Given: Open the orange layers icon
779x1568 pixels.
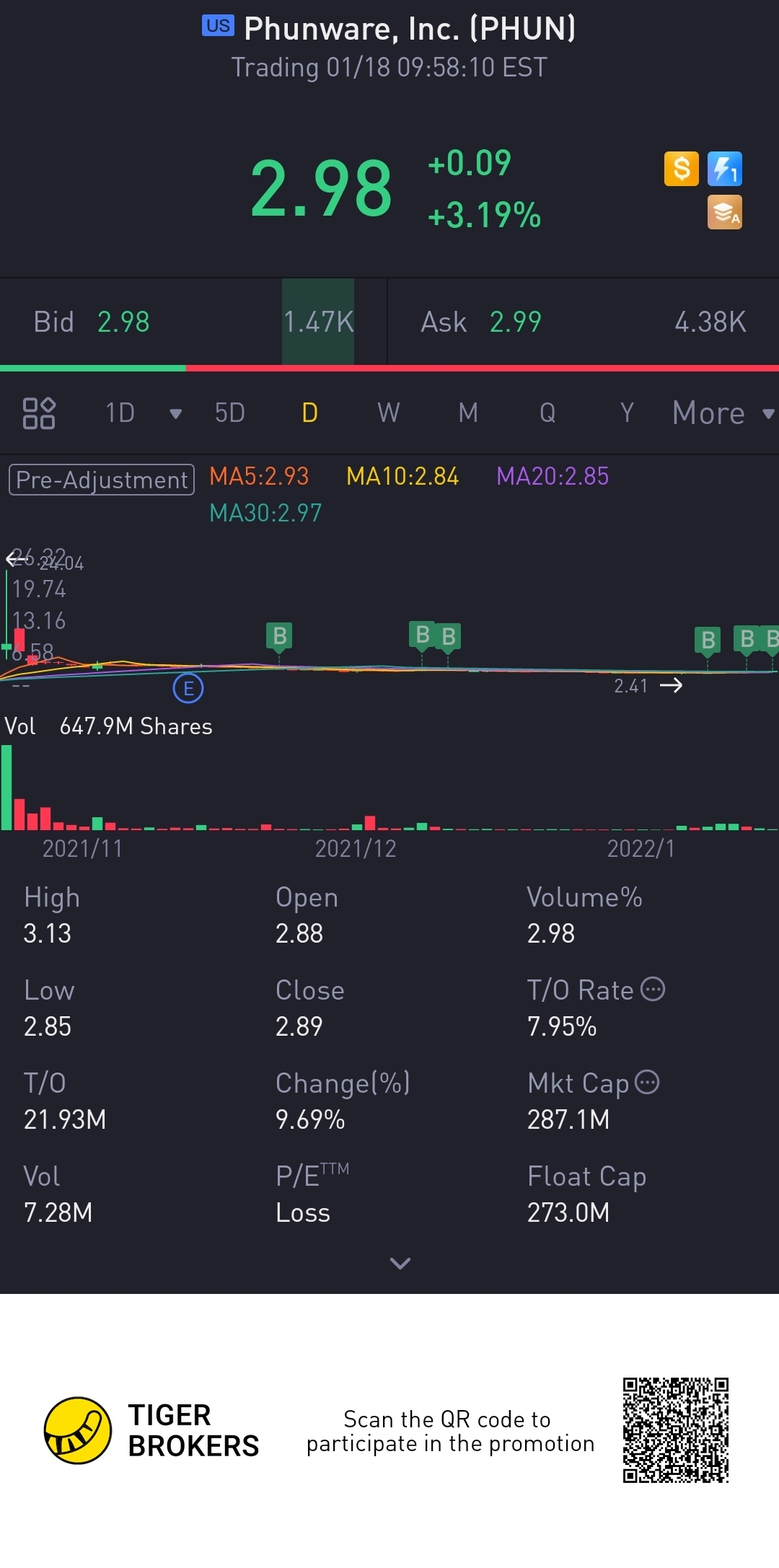Looking at the screenshot, I should tap(724, 213).
